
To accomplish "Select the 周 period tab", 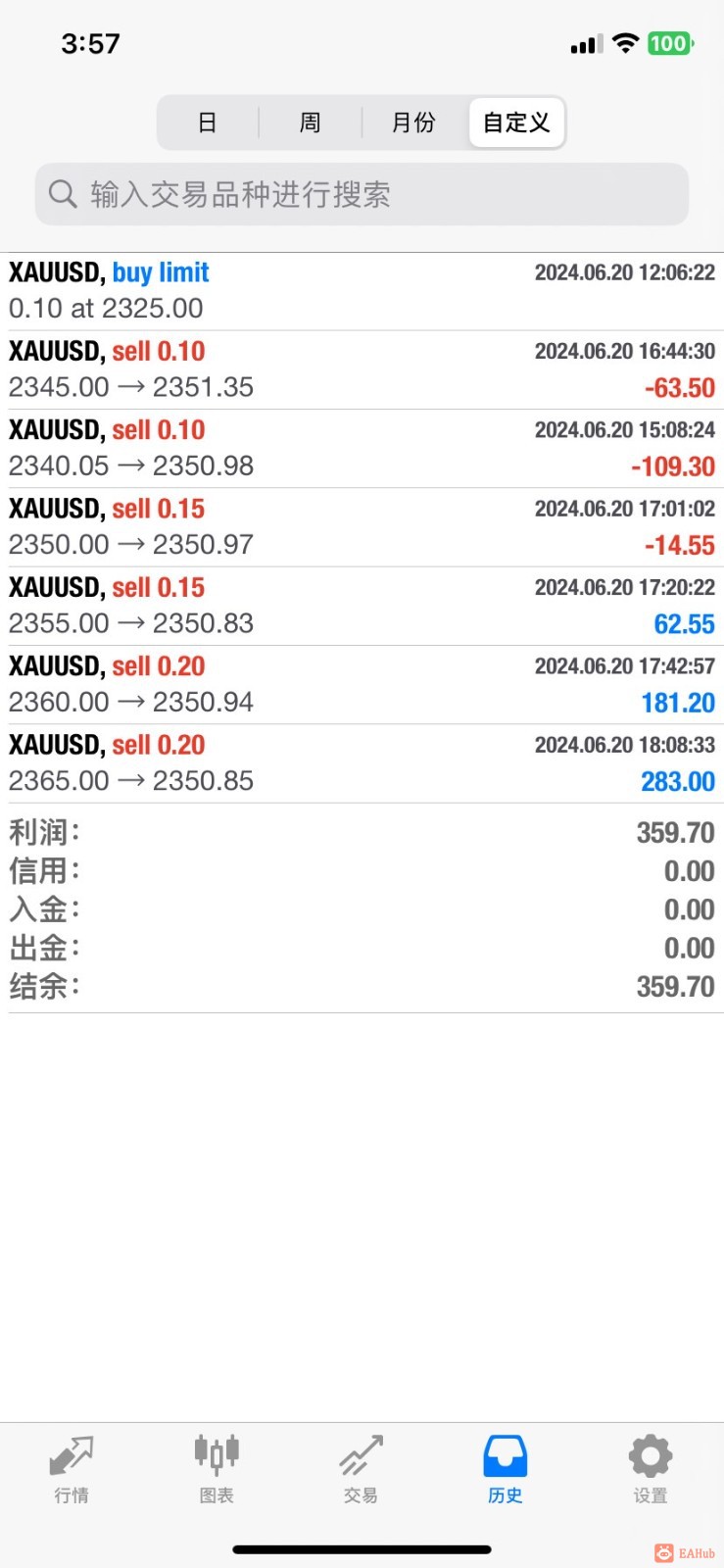I will pos(310,122).
